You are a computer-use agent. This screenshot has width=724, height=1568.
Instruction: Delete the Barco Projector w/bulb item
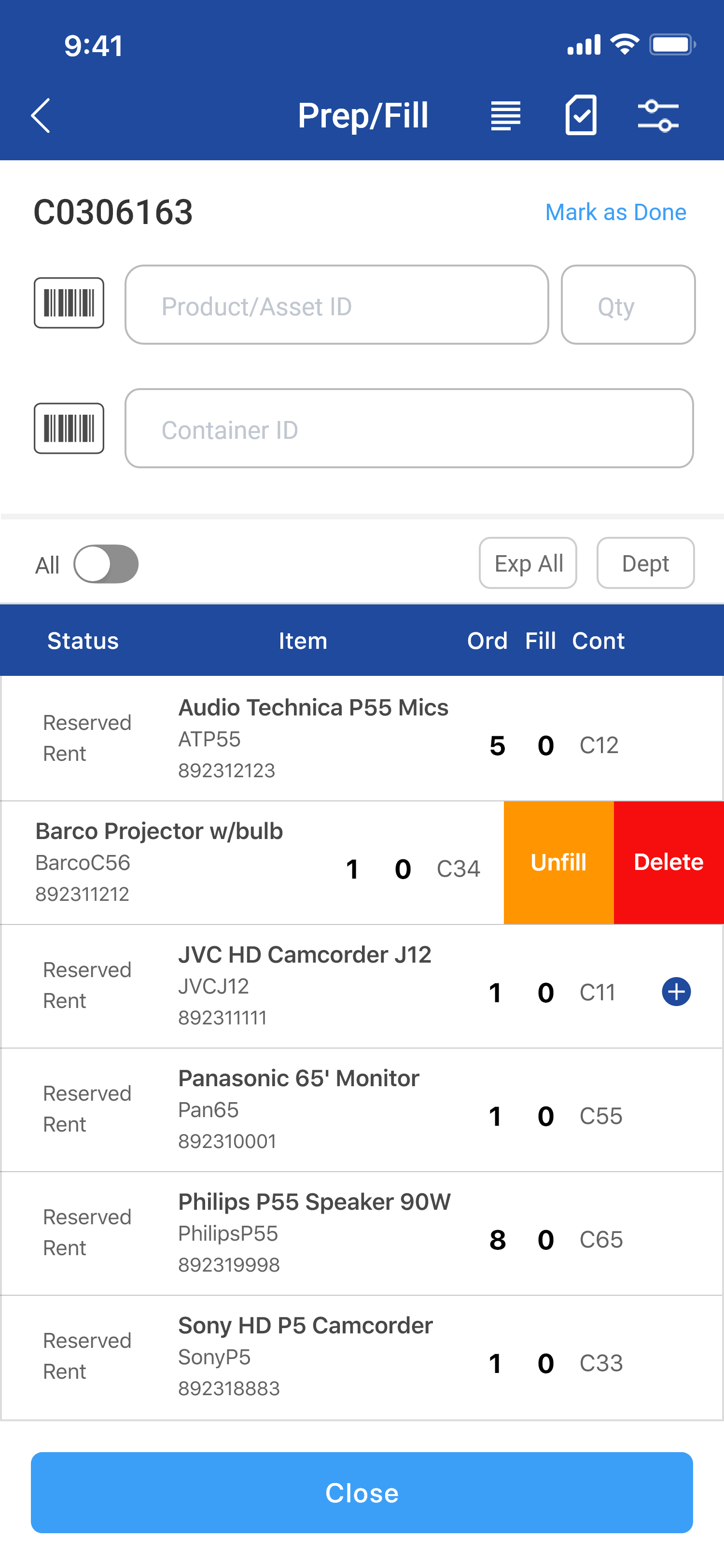click(x=668, y=862)
